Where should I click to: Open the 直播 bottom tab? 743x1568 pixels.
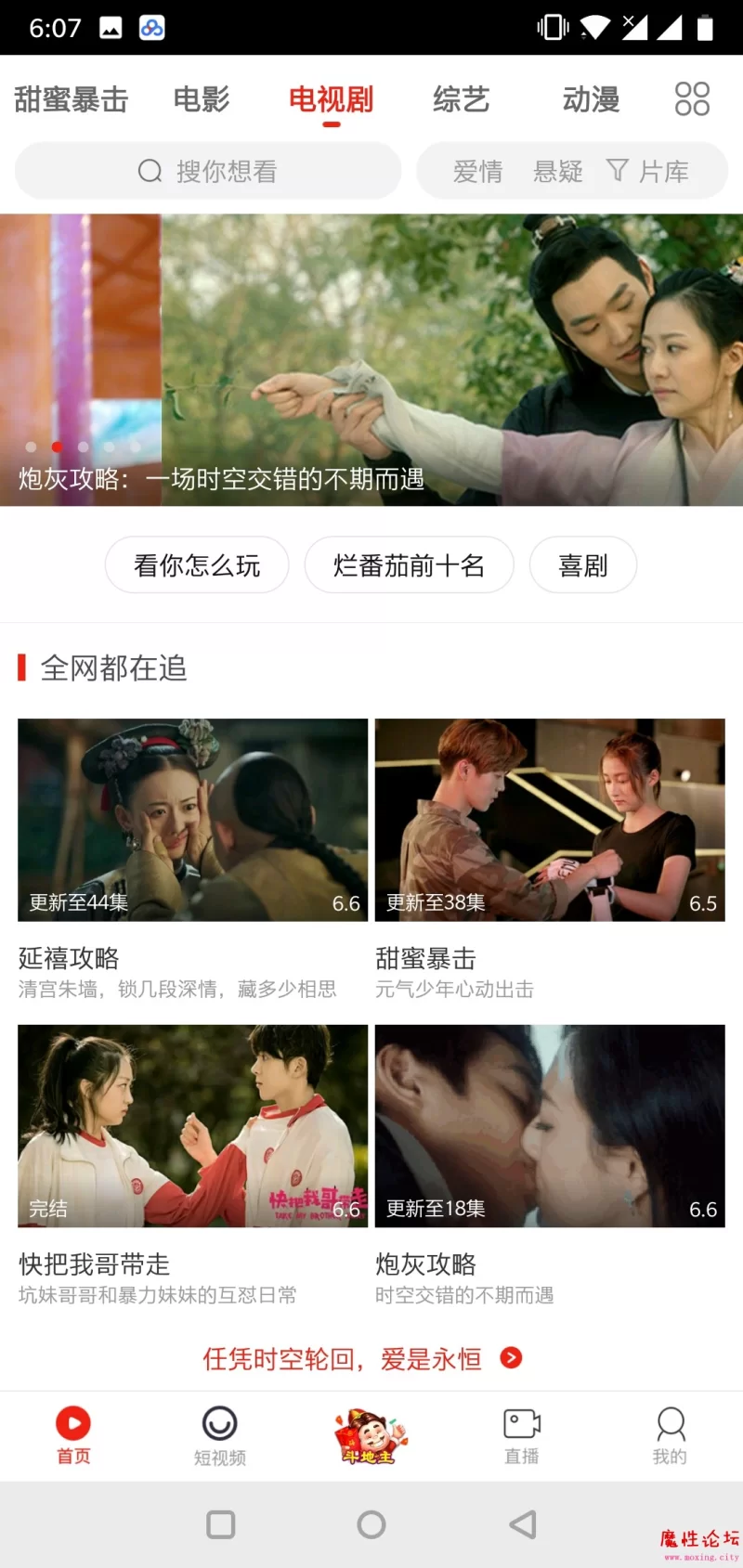click(522, 1435)
